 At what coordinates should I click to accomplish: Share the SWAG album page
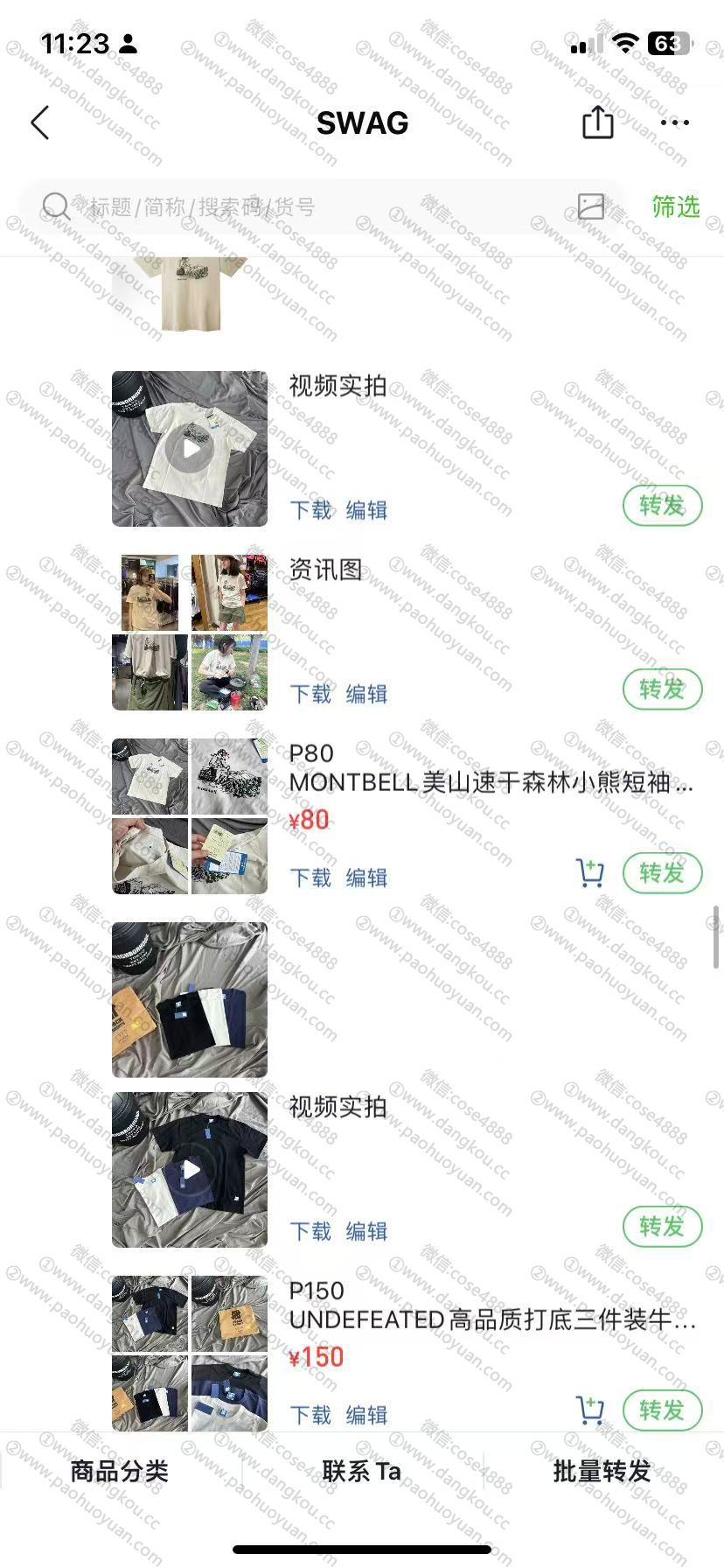pos(598,122)
